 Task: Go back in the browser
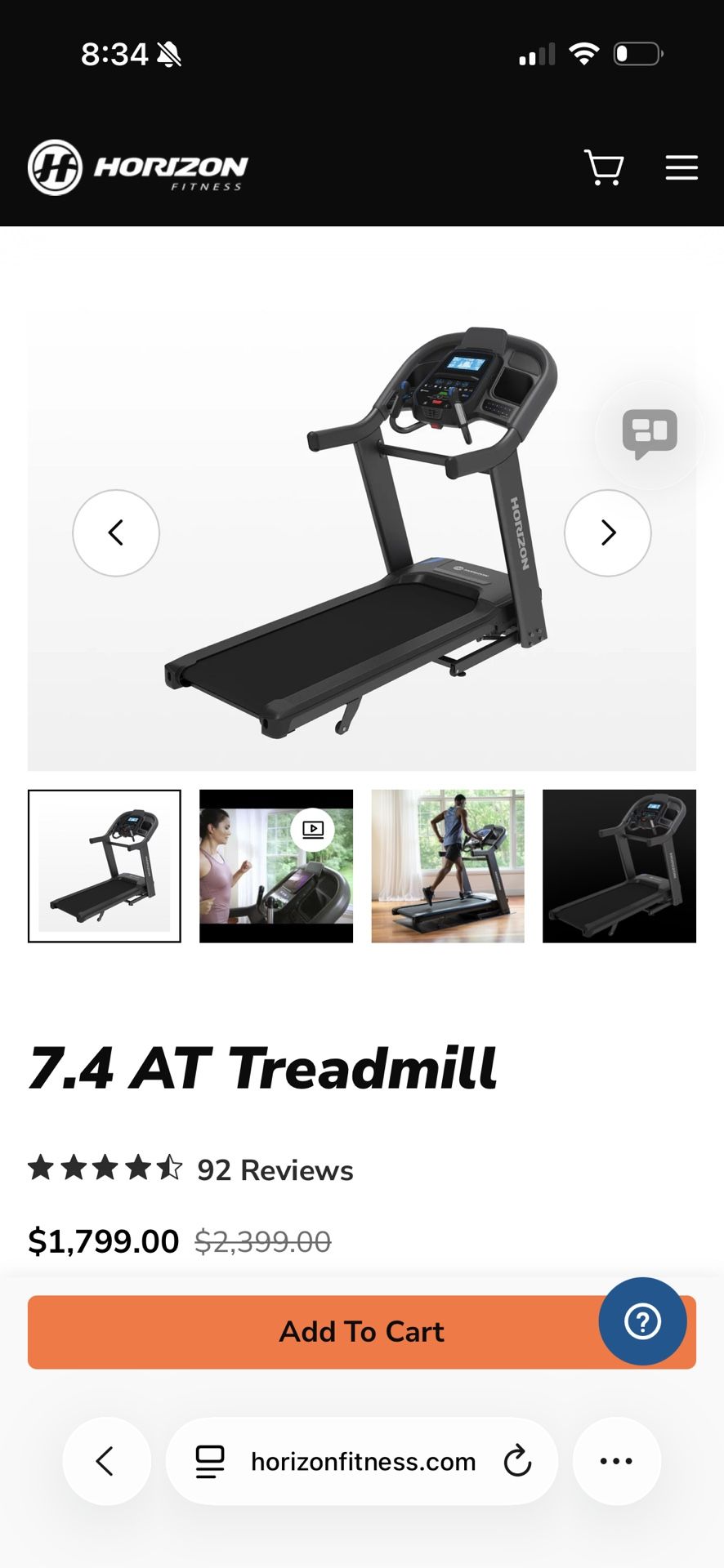[106, 1461]
